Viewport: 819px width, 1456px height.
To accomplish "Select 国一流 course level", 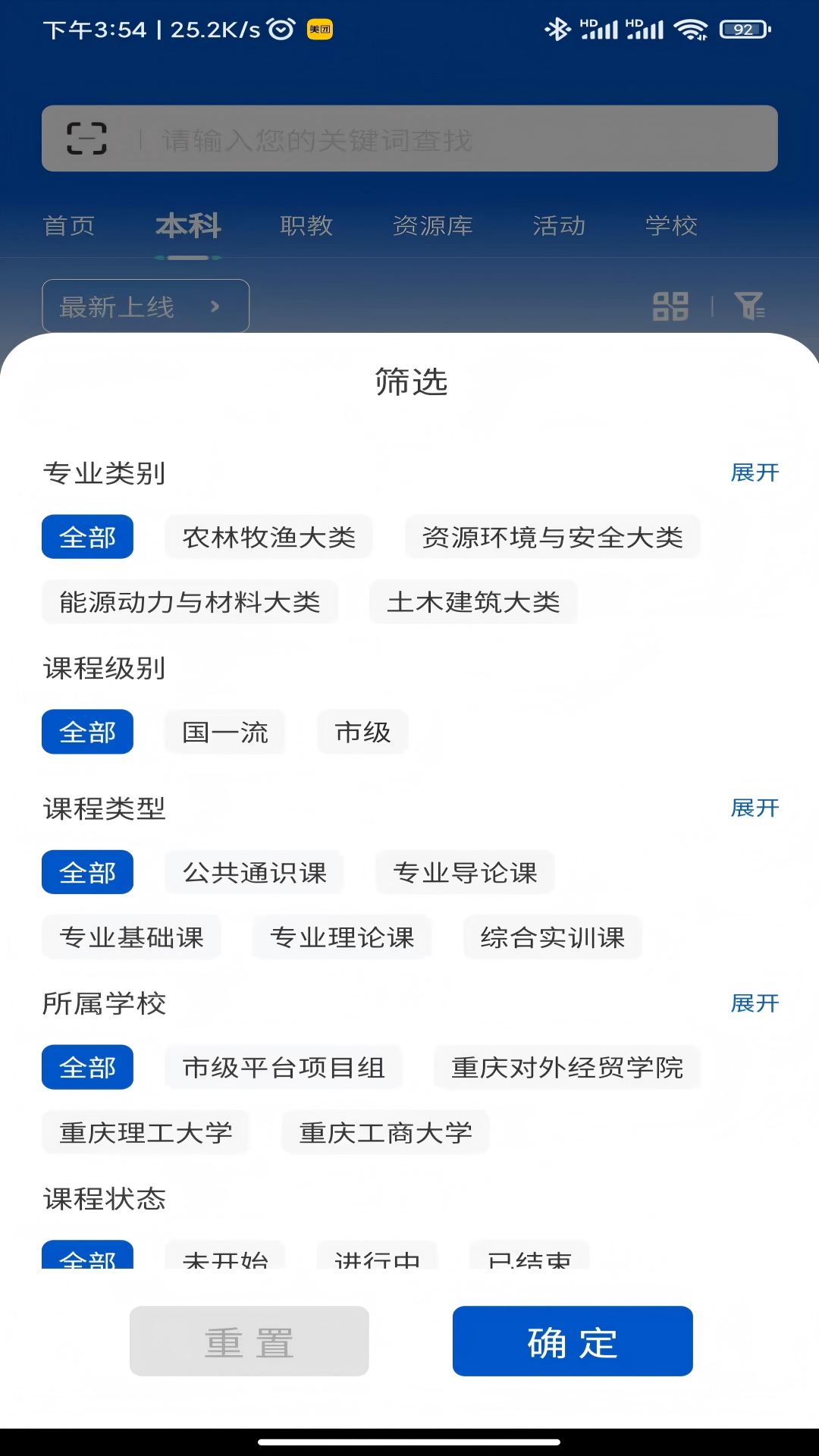I will [x=224, y=731].
